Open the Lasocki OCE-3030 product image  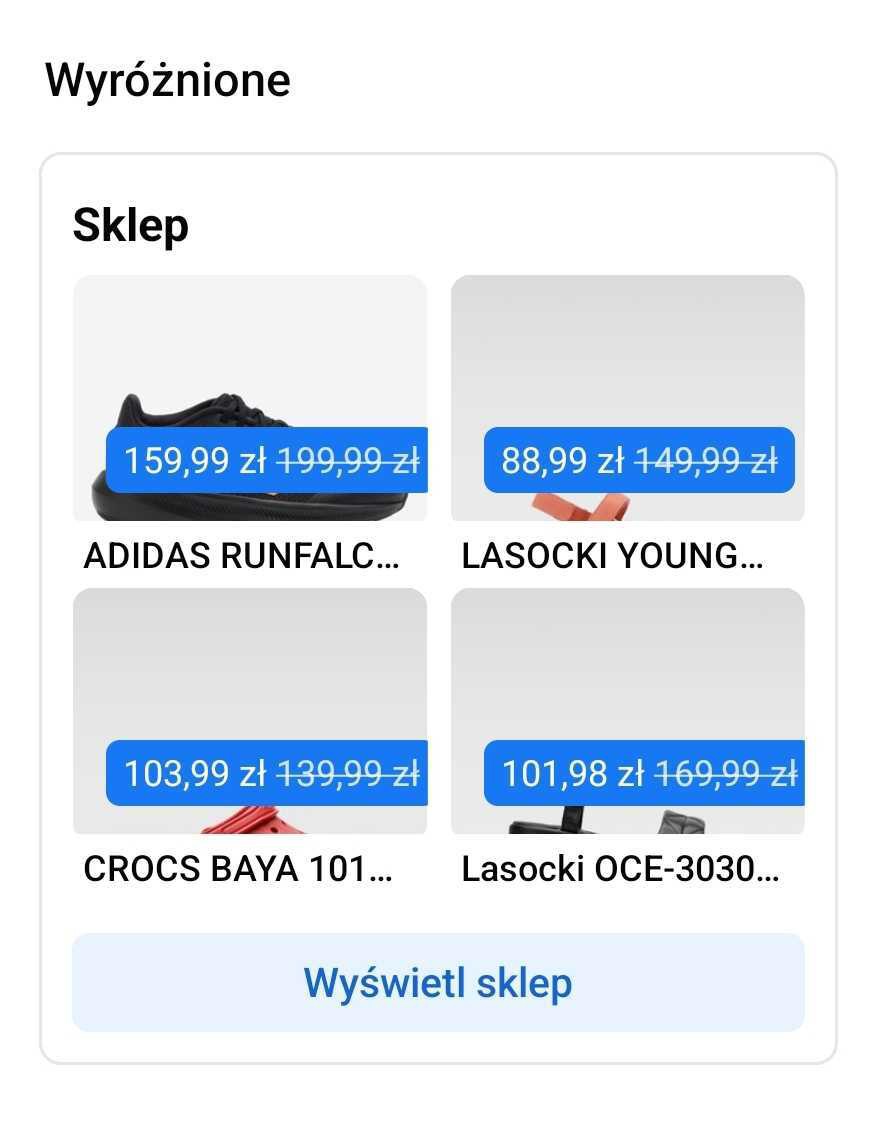[627, 660]
